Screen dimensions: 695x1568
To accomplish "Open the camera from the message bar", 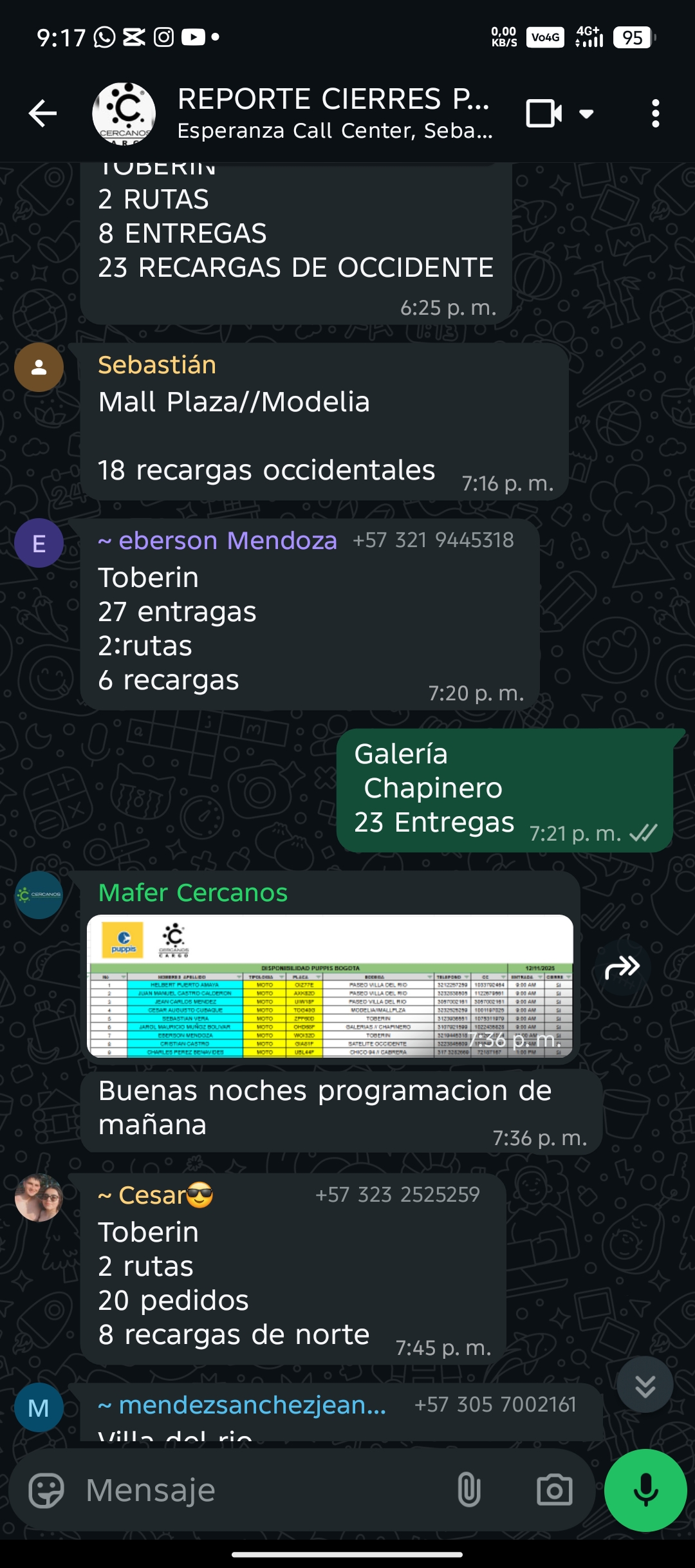I will tap(554, 1490).
